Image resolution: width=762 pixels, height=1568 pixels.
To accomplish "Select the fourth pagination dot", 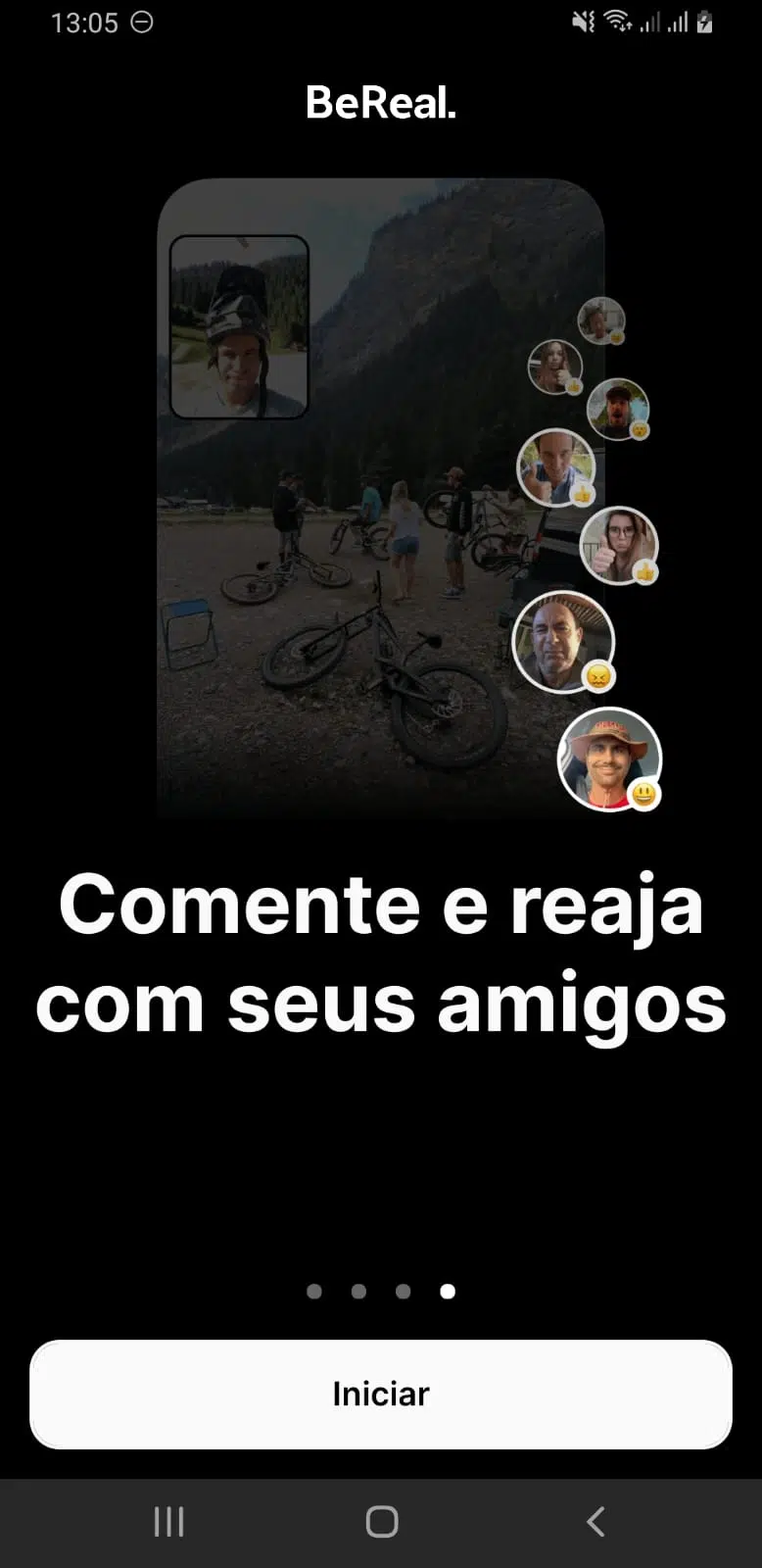I will [x=447, y=1291].
